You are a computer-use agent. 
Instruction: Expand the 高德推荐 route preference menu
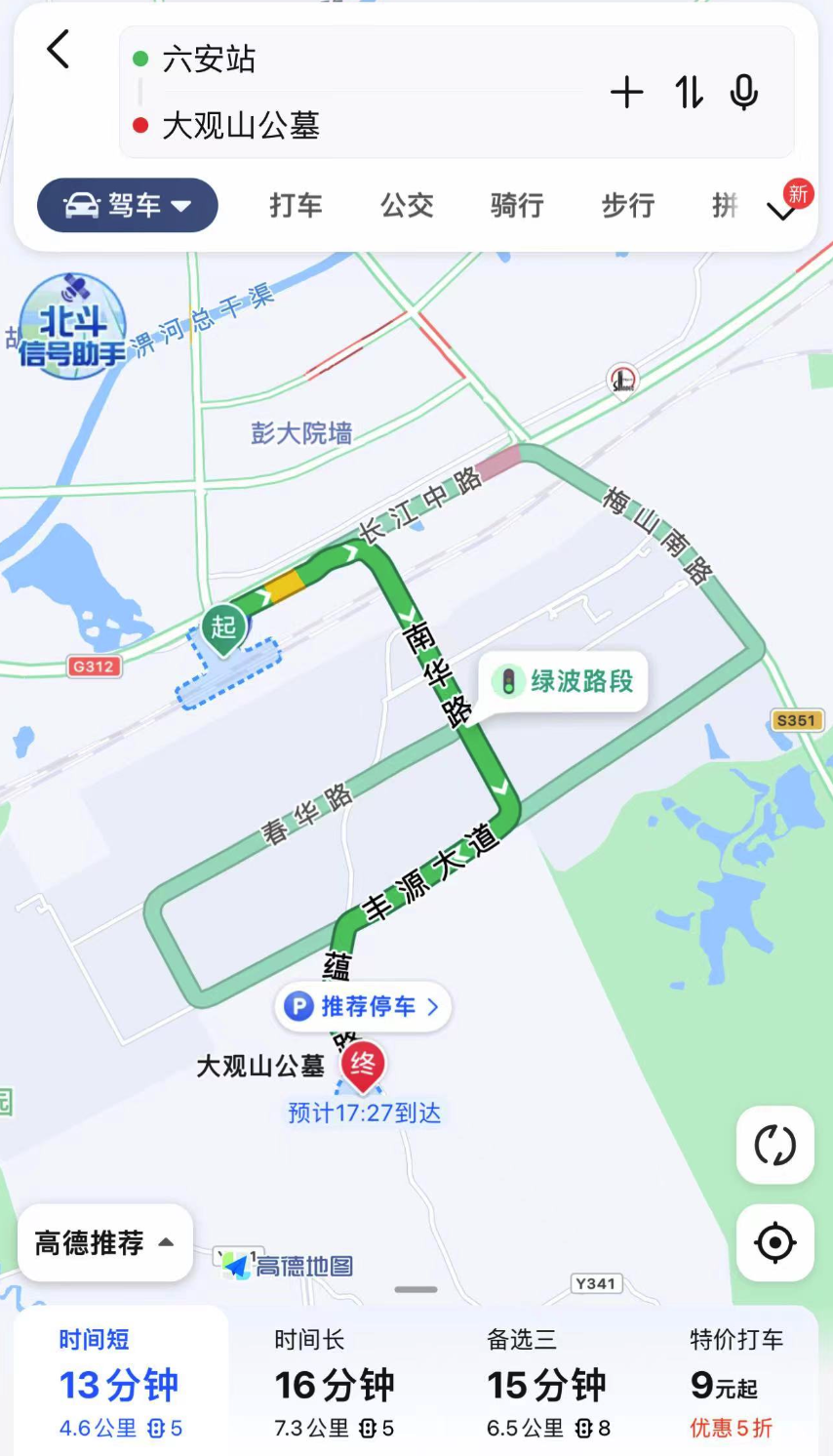point(104,1242)
